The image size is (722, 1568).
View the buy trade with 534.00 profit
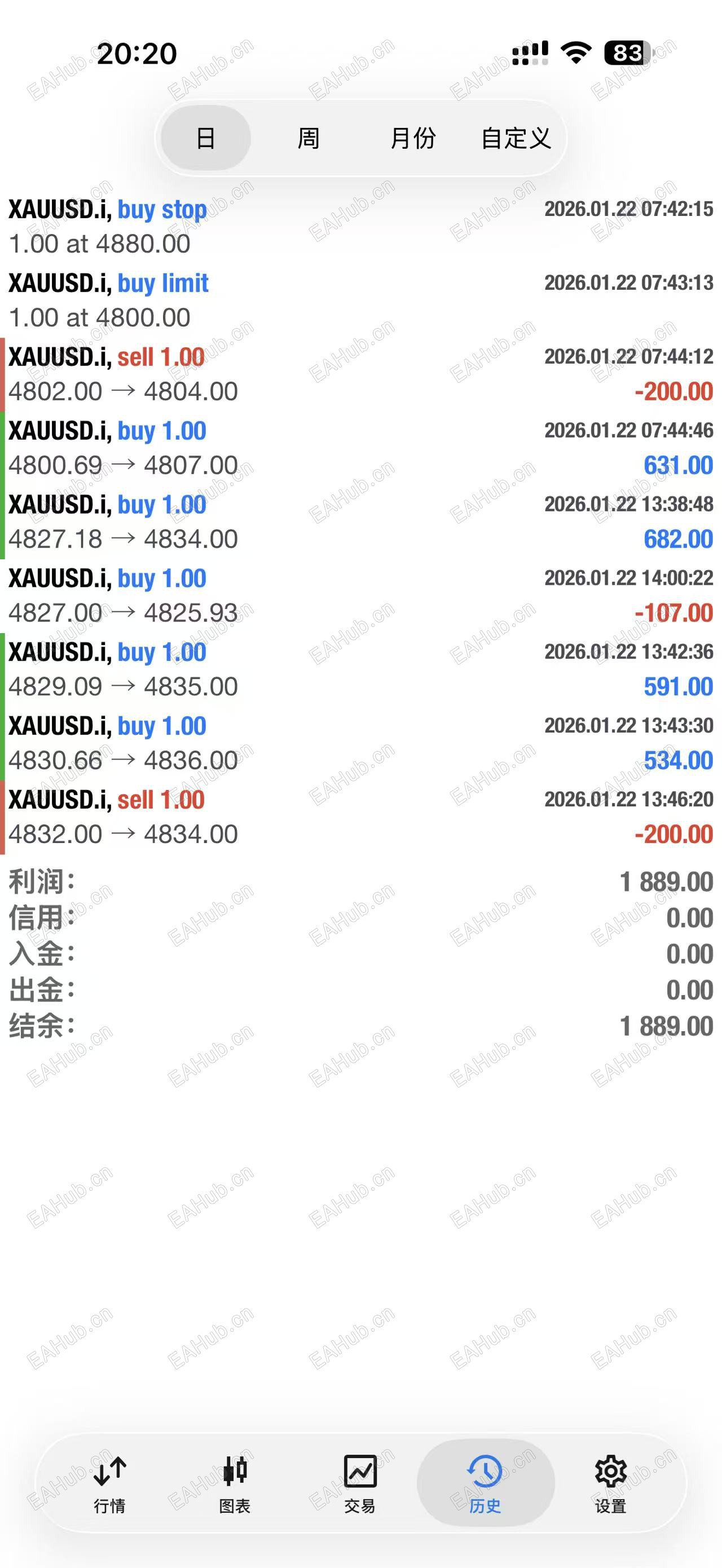[x=361, y=743]
